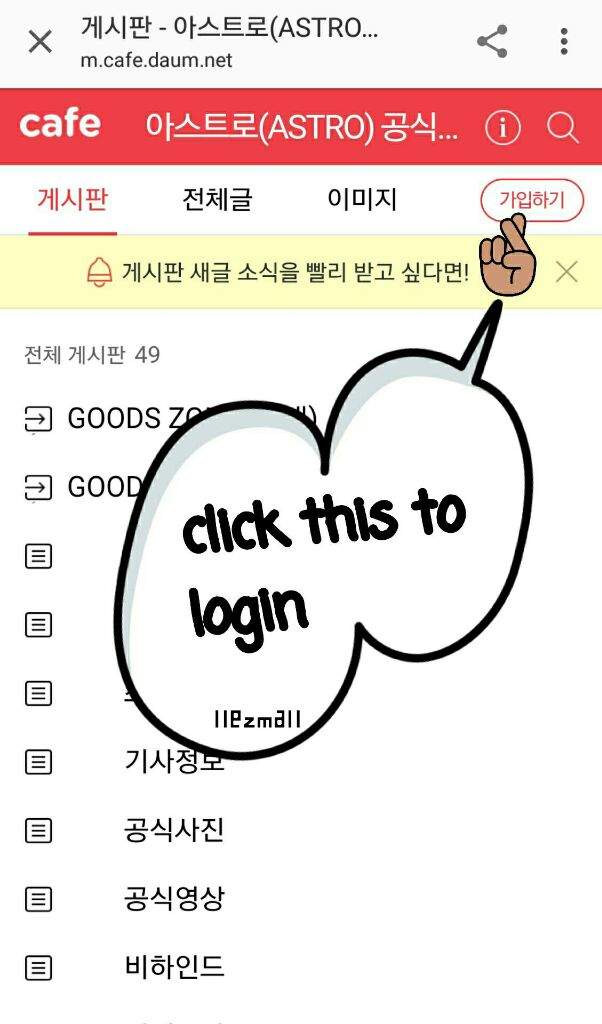Open the 게시판 새글 소식 notification banner
Screen dimensions: 602x1024
point(278,272)
